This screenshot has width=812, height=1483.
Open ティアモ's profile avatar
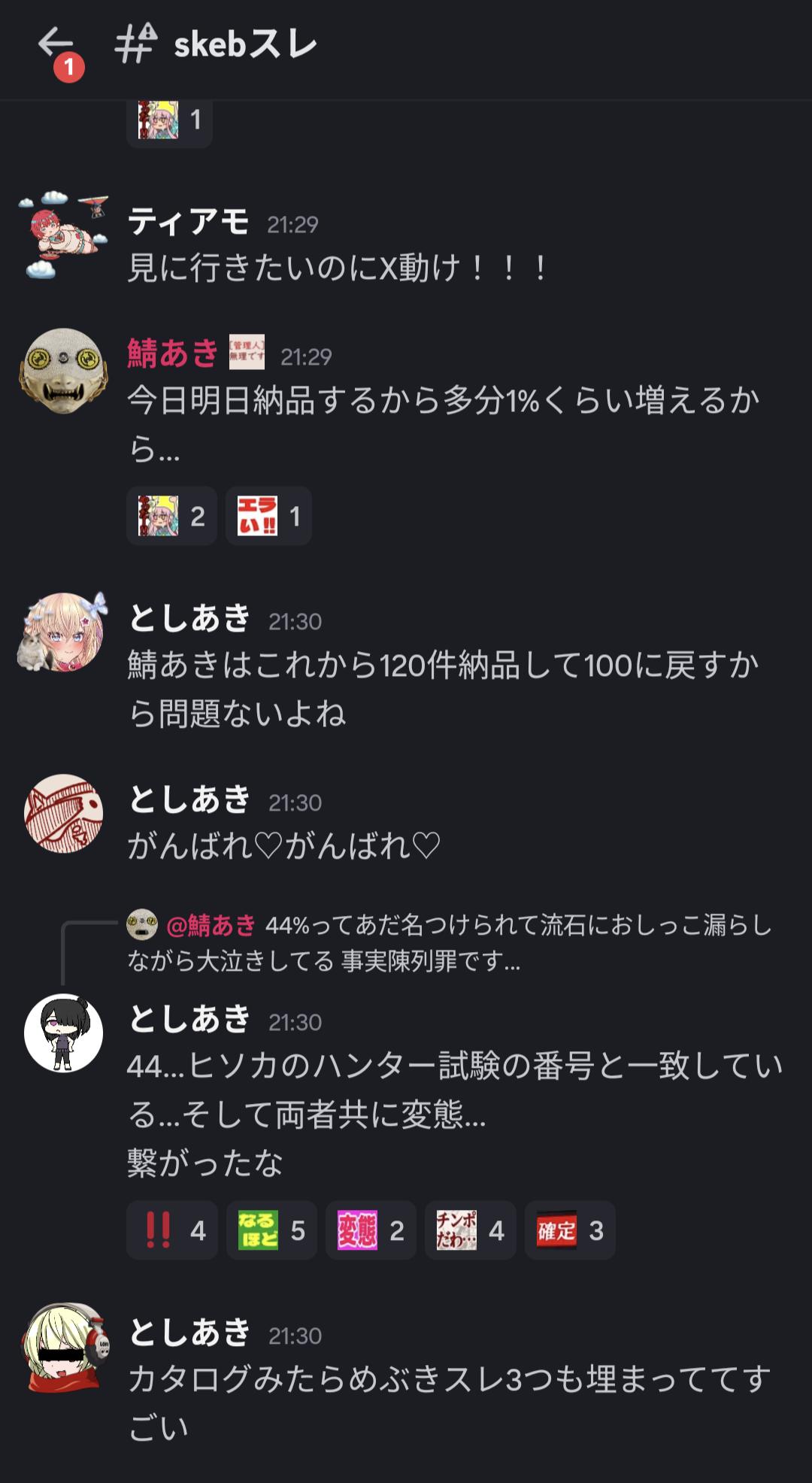click(64, 235)
